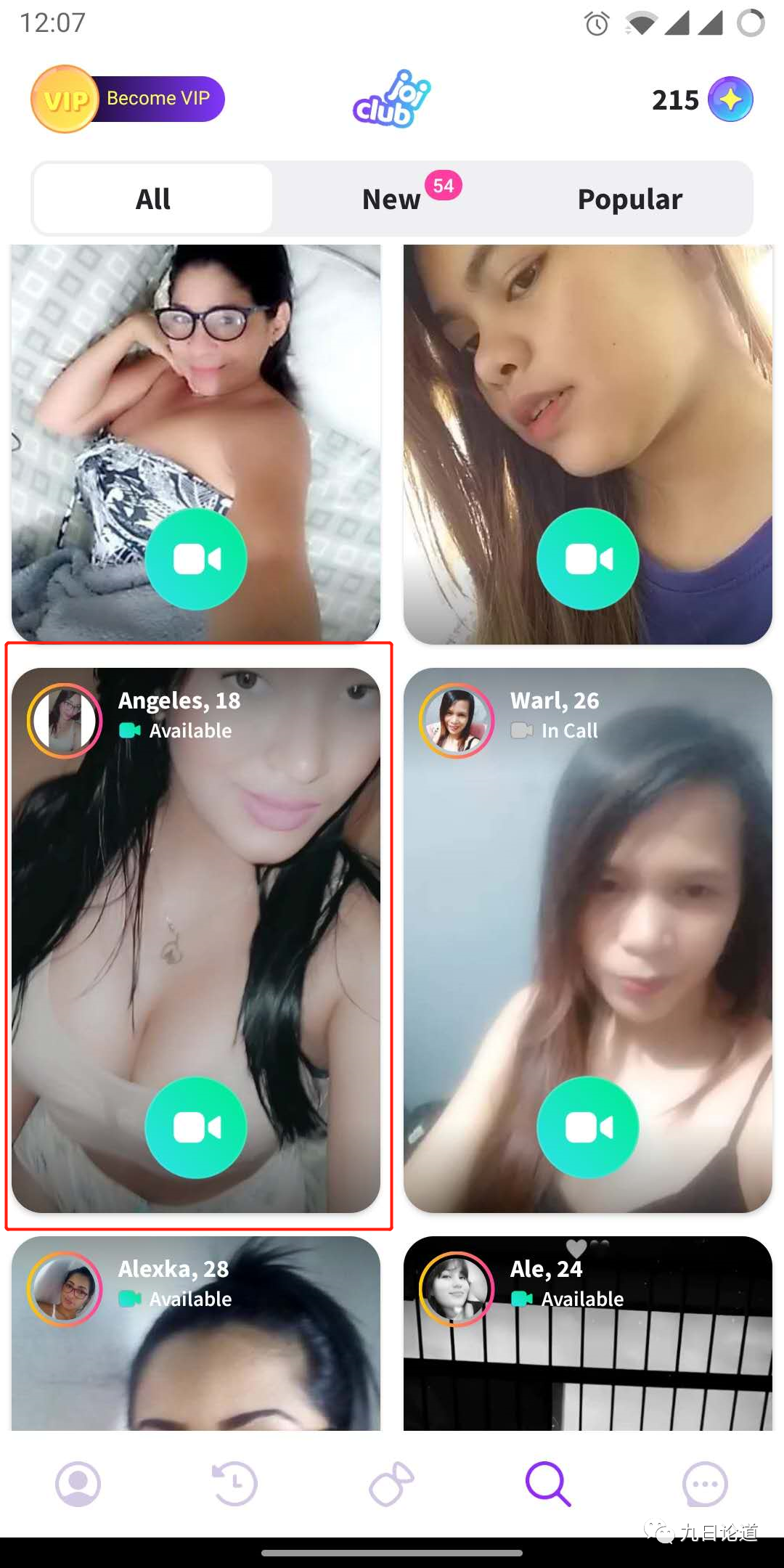Screen dimensions: 784x1568
Task: Open Warl's profile avatar
Action: (x=457, y=721)
